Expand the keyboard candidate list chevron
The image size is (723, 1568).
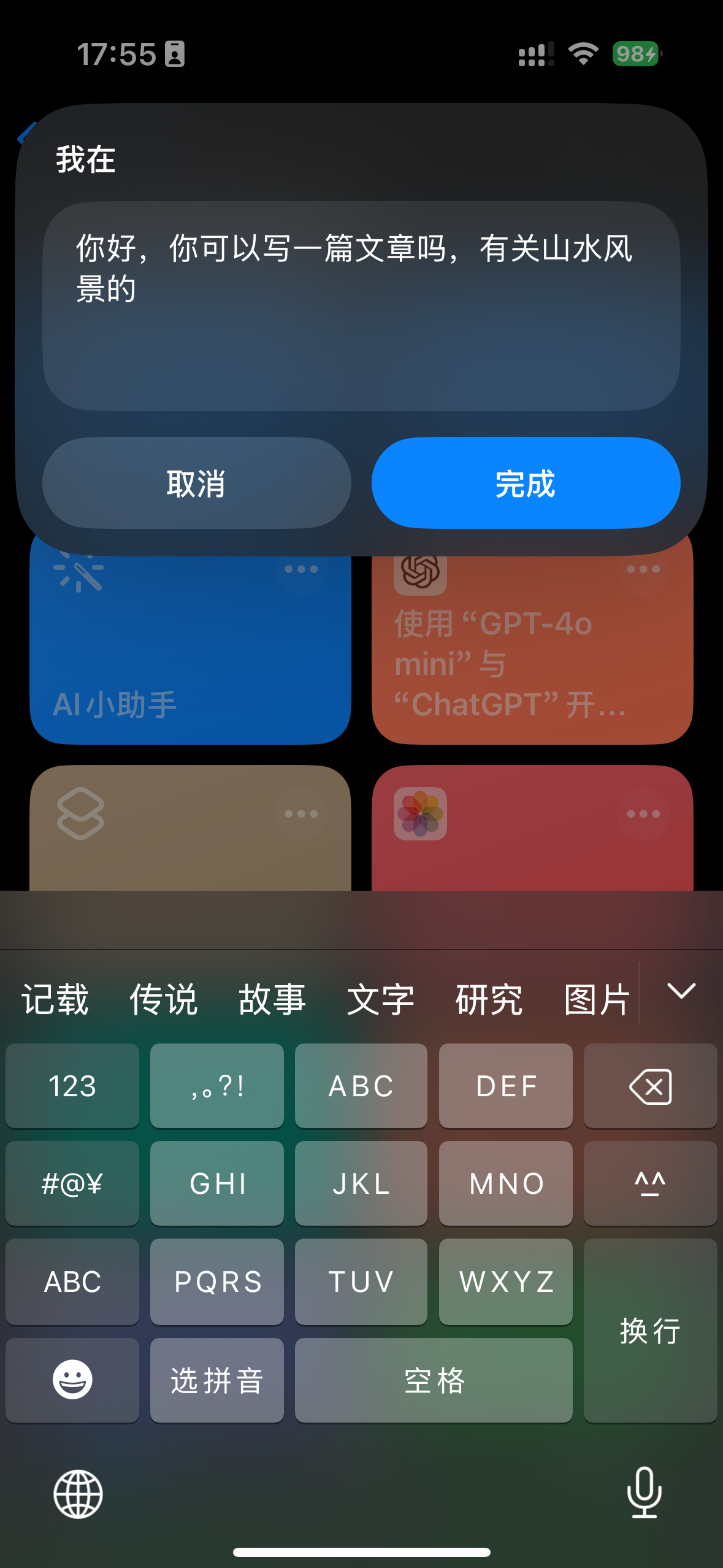(x=681, y=991)
